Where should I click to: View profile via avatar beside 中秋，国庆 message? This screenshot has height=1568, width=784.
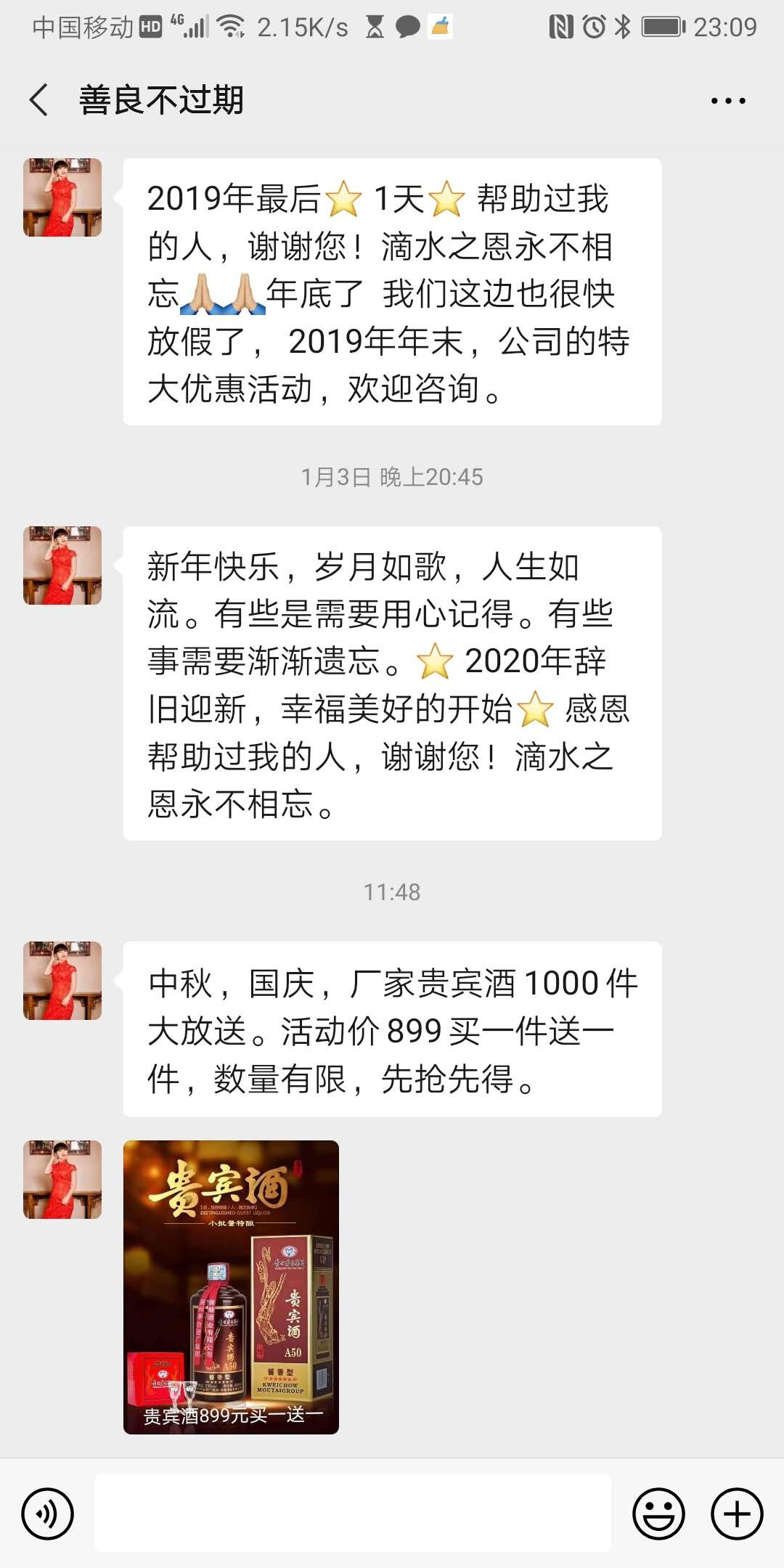[62, 981]
